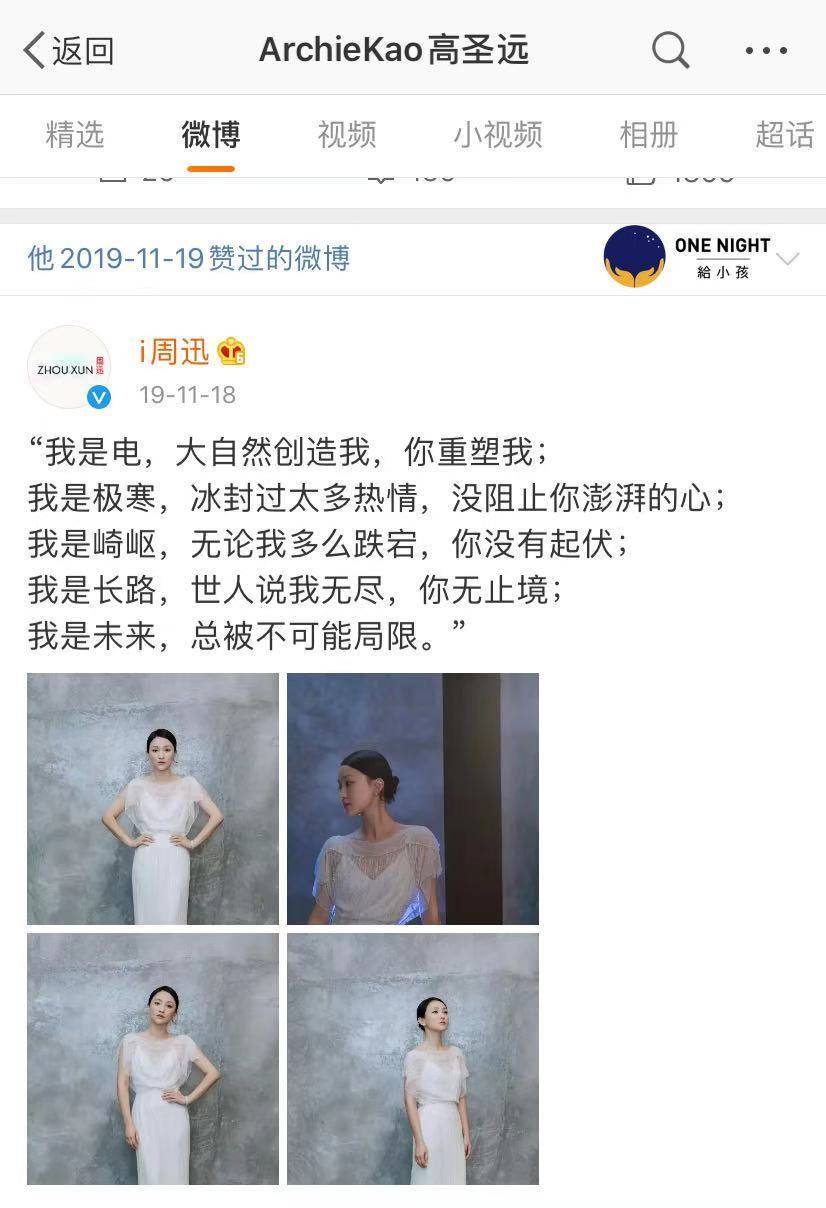Open the 超话 tab
The width and height of the screenshot is (826, 1208).
[x=784, y=135]
